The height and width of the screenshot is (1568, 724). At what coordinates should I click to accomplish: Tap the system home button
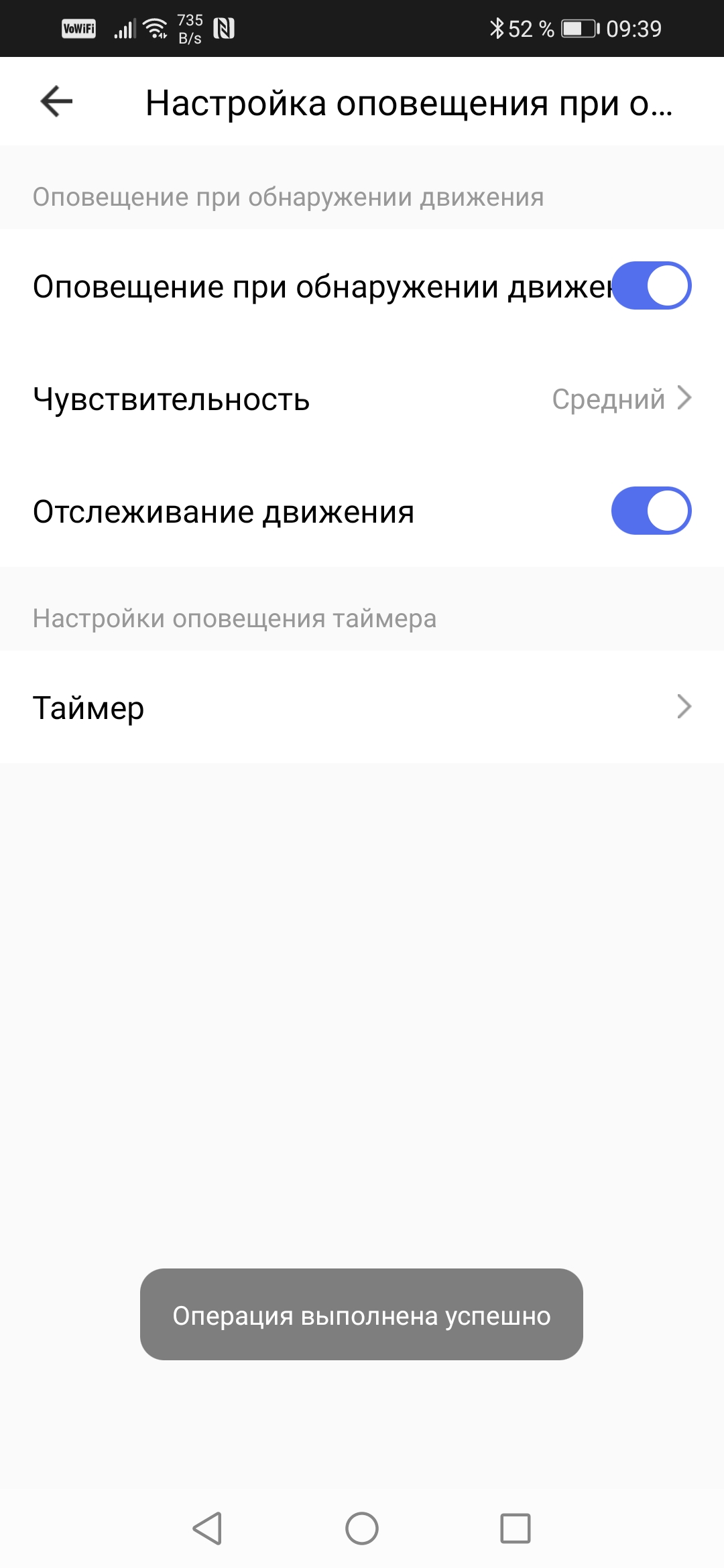coord(362,1528)
